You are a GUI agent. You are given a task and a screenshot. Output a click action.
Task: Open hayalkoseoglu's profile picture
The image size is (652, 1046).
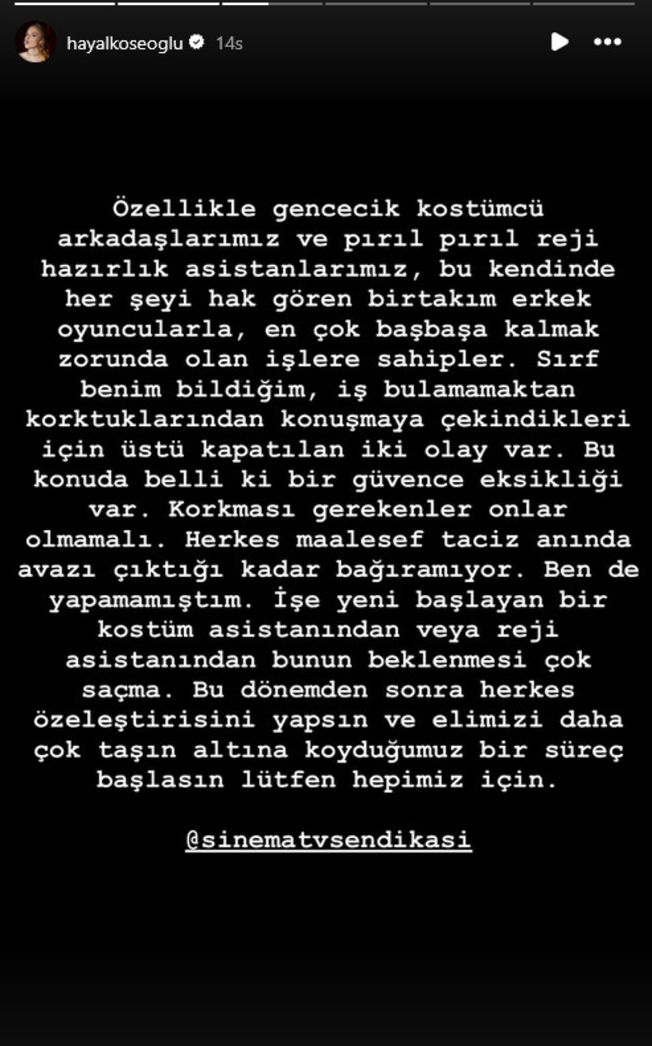point(35,42)
